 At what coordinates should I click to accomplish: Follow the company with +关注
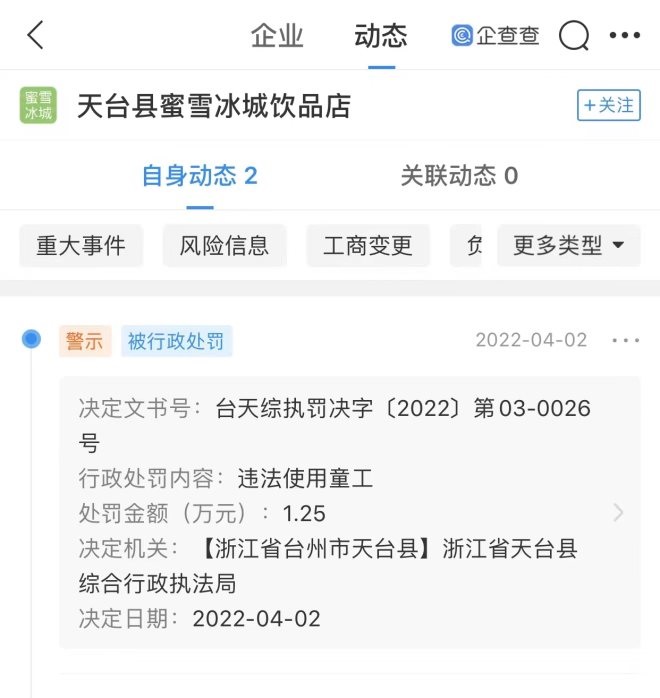(608, 105)
